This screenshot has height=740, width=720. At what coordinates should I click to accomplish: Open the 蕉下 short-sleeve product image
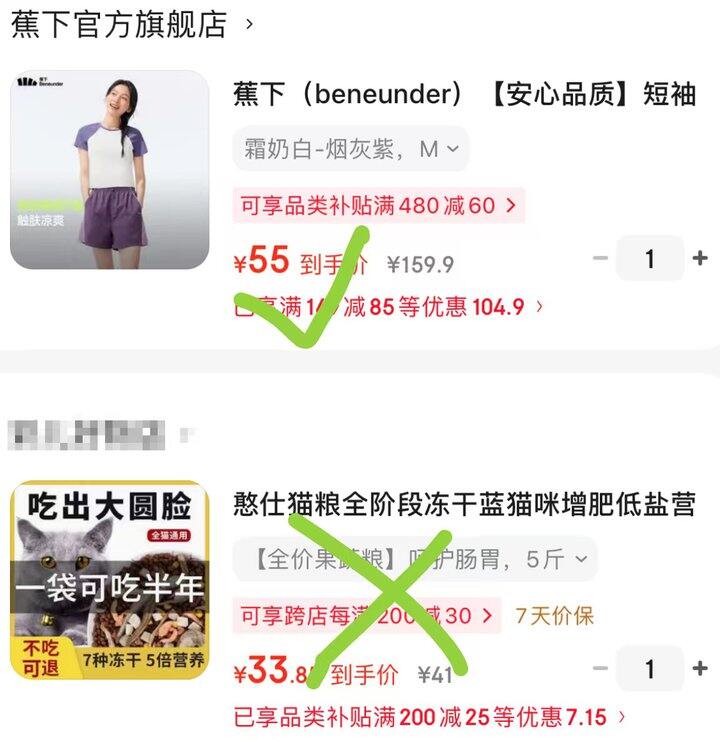110,170
